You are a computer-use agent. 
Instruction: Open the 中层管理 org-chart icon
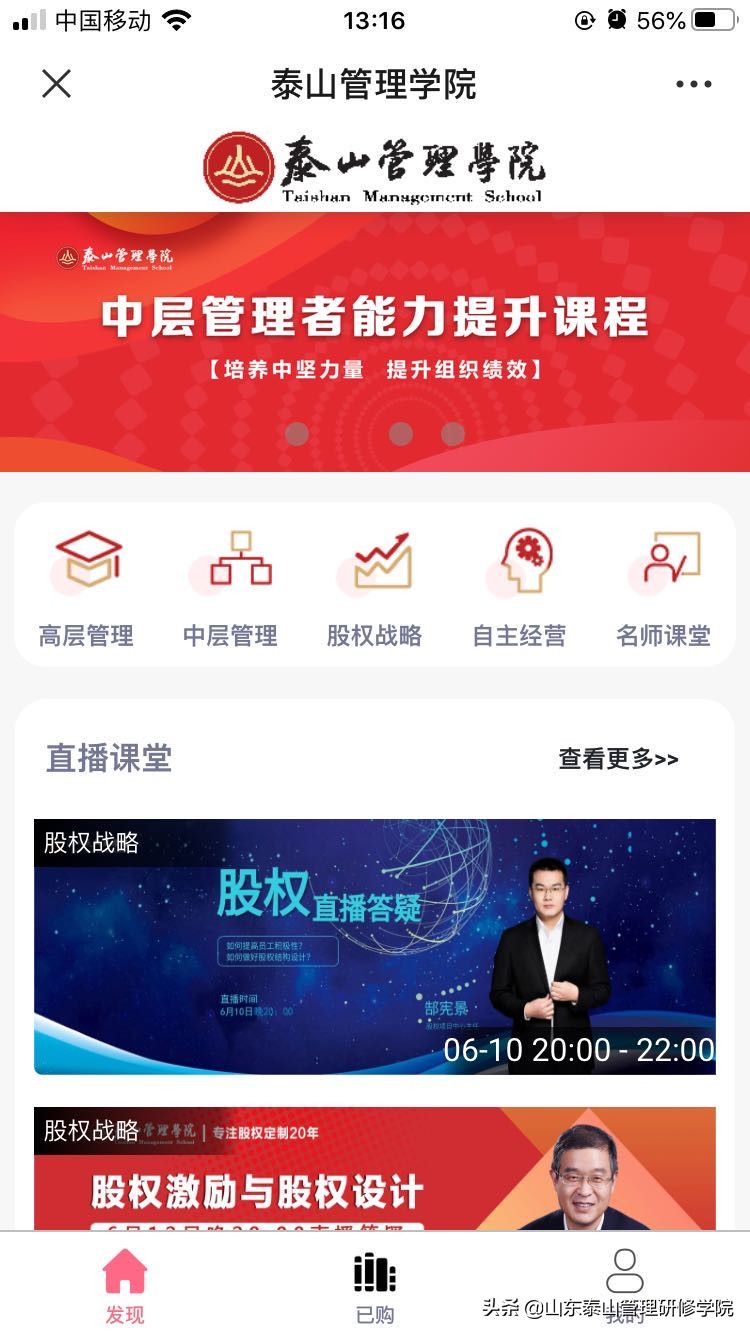231,560
